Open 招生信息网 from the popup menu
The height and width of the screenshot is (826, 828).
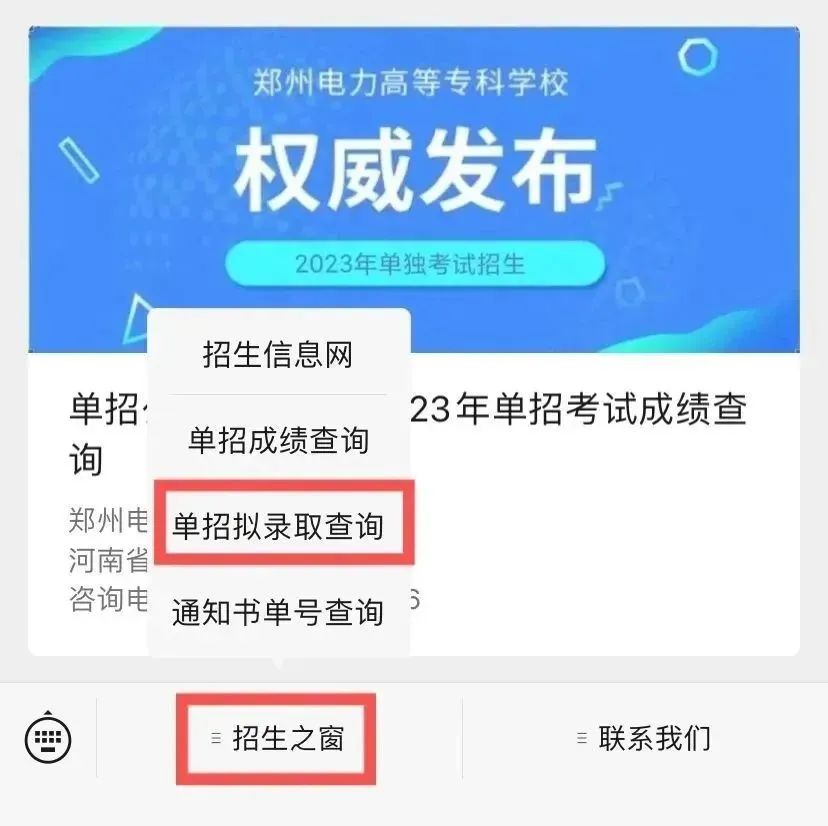278,354
